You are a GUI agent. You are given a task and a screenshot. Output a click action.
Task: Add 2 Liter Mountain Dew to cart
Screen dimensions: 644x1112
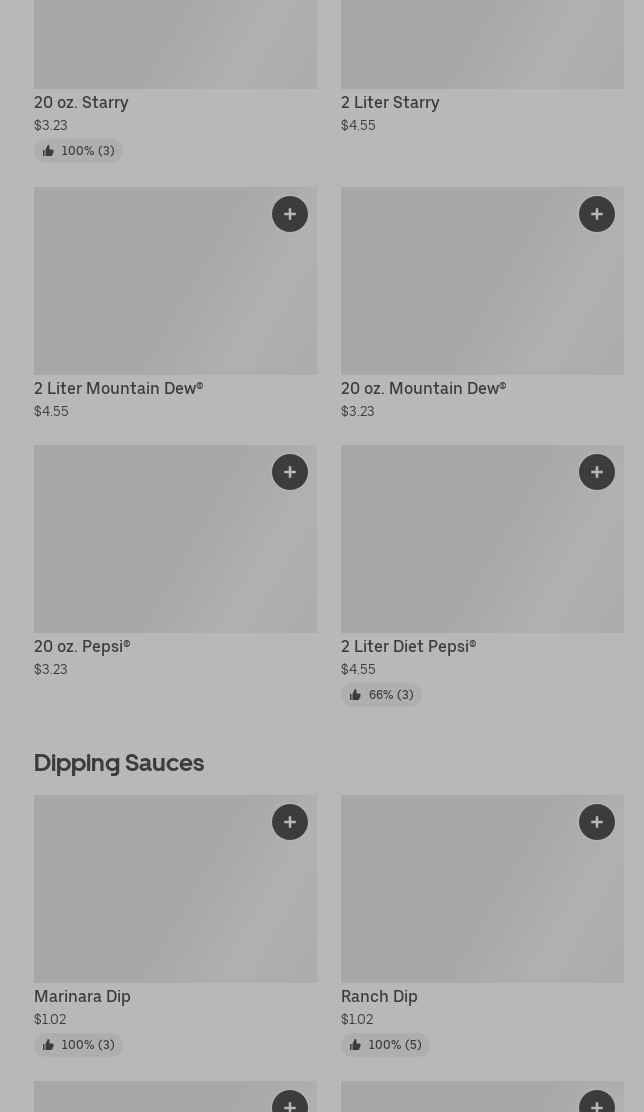pos(290,214)
